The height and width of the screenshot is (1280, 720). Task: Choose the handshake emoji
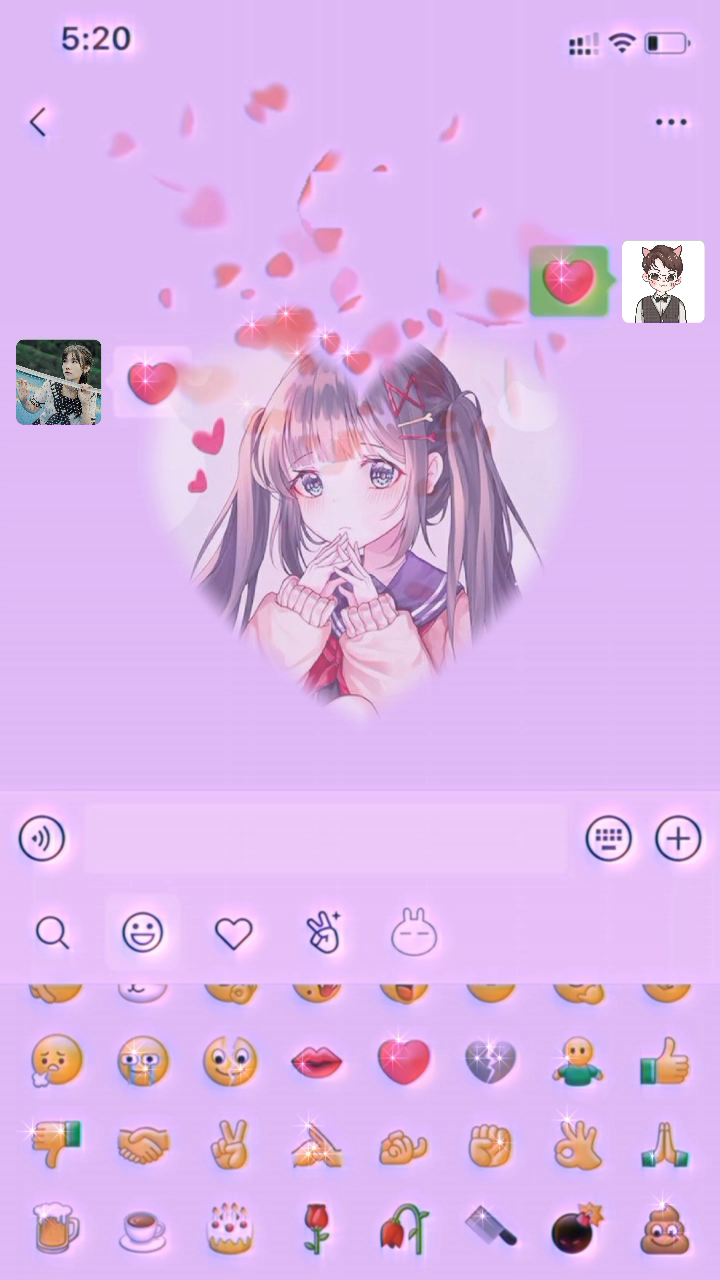143,1145
